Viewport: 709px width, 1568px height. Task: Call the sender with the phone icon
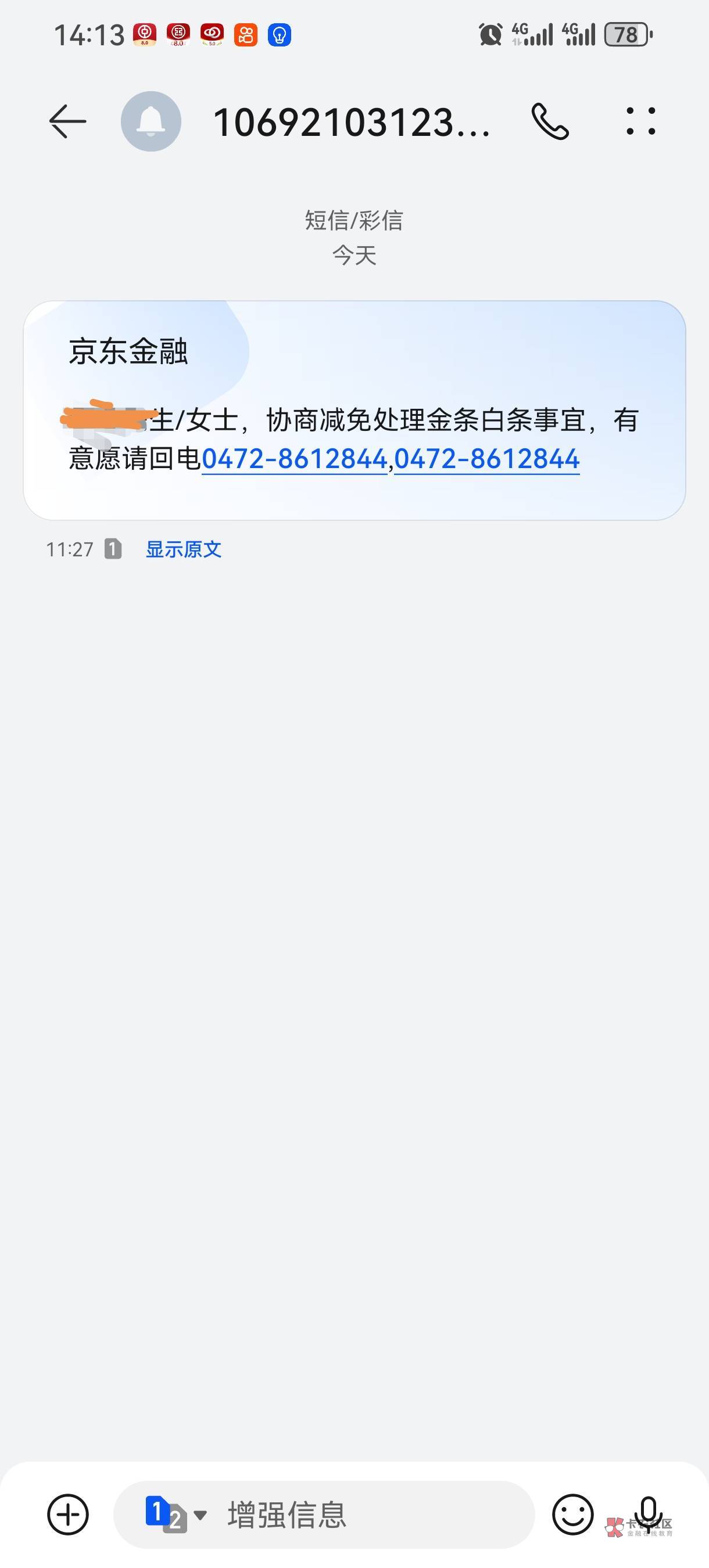tap(550, 121)
